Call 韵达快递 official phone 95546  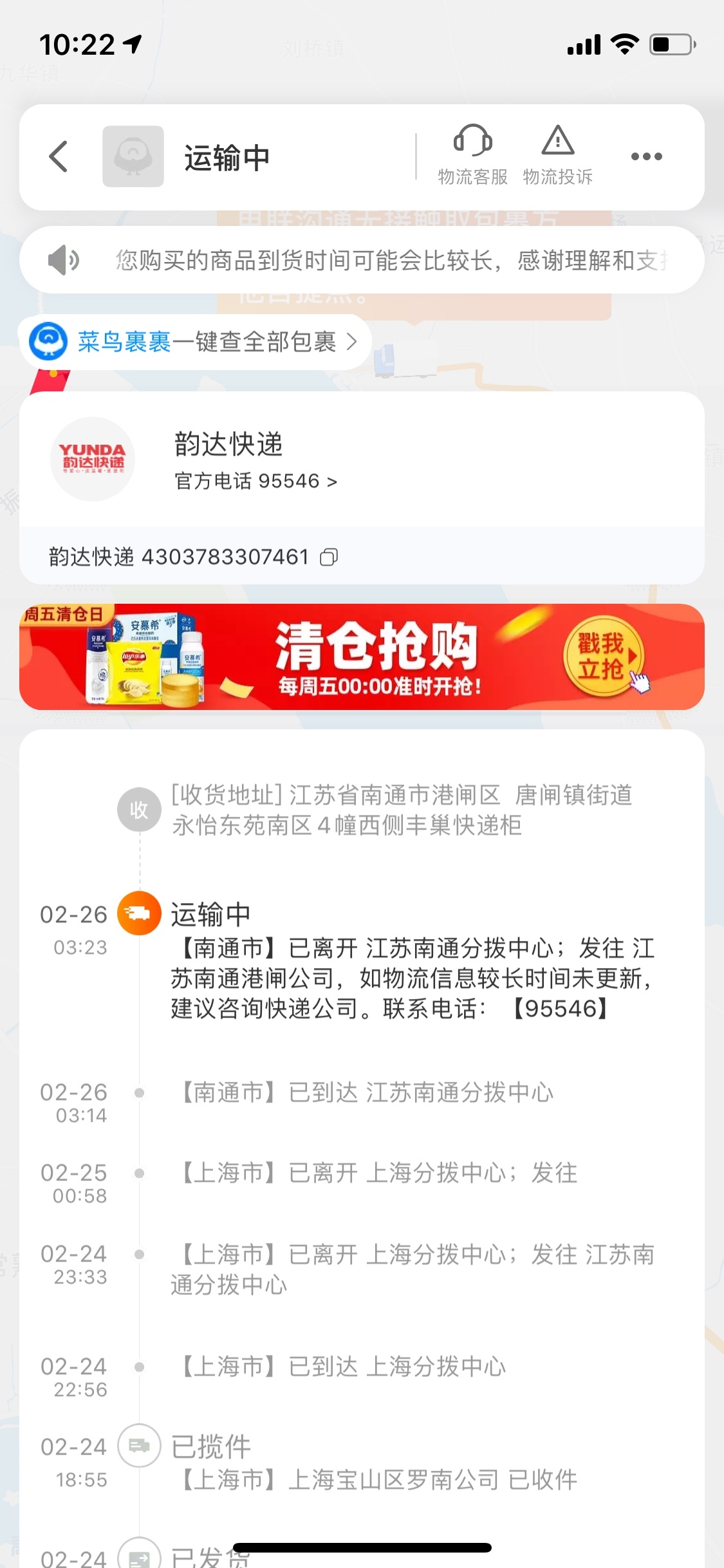[x=255, y=481]
